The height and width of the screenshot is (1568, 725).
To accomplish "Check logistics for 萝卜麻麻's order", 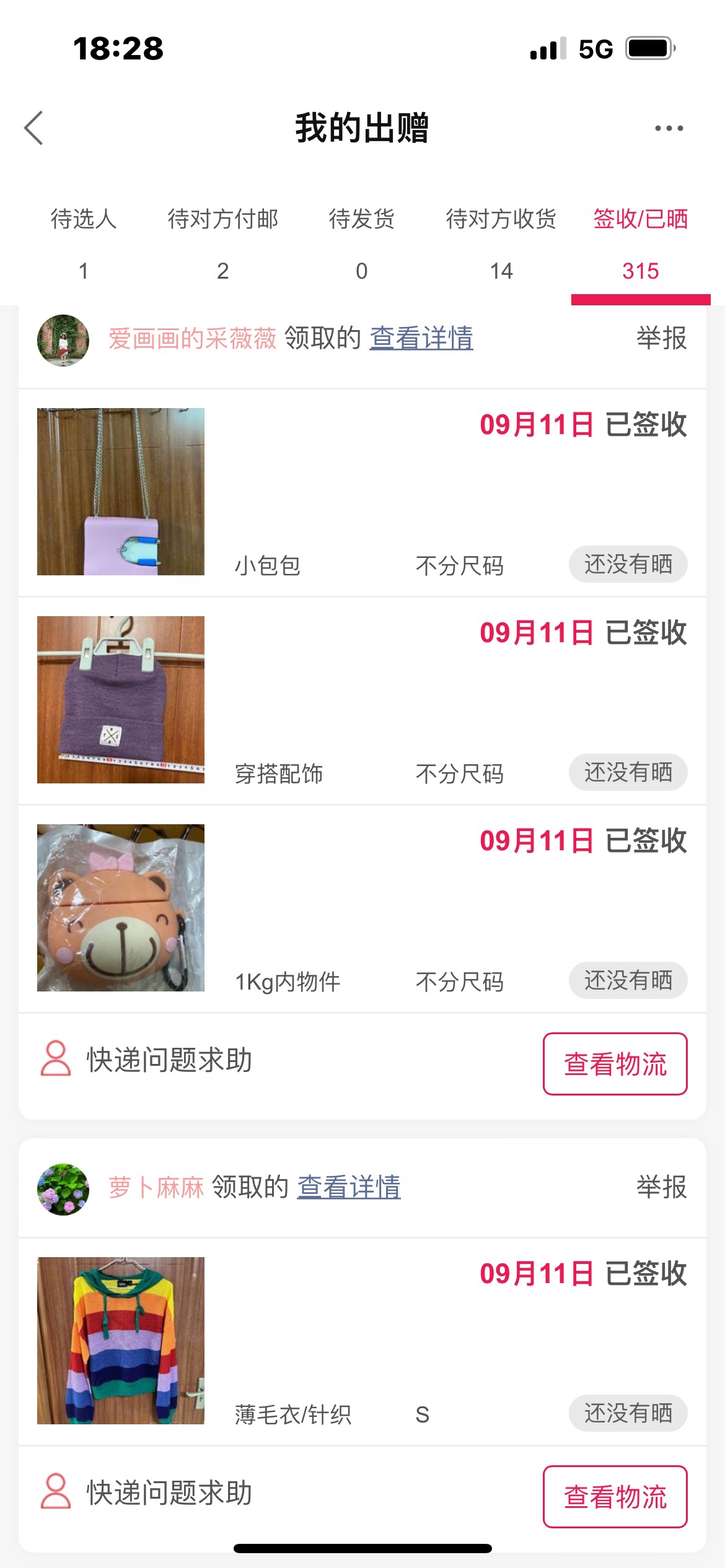I will pyautogui.click(x=615, y=1497).
